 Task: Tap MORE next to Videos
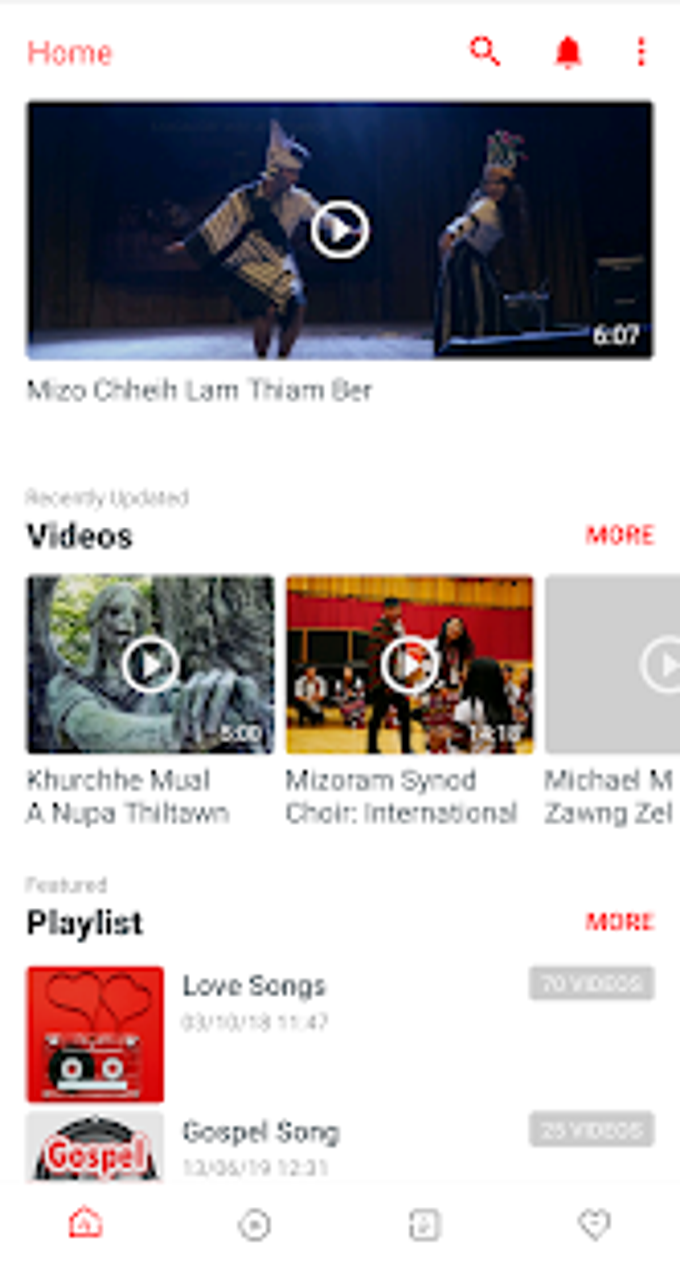pos(620,535)
